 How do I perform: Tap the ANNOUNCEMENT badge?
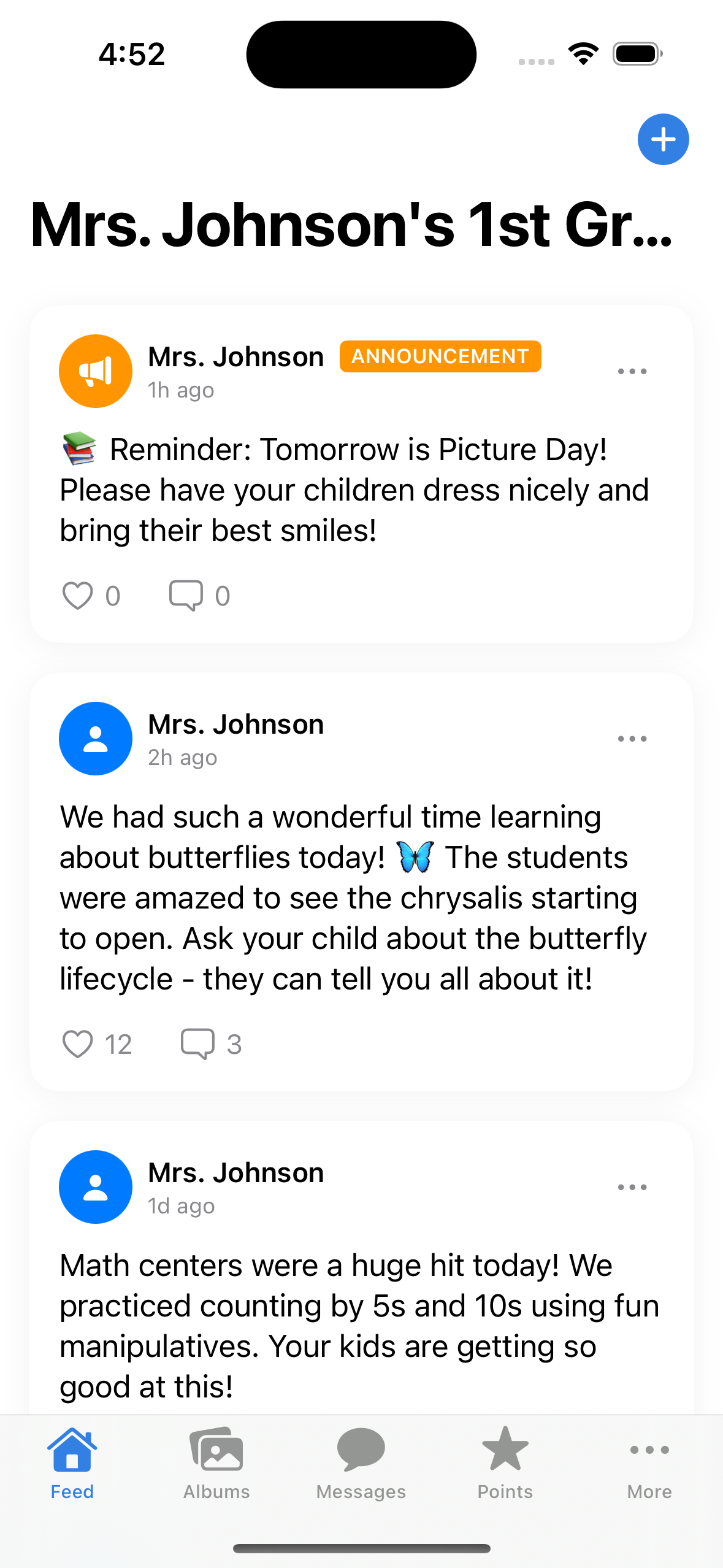pos(440,356)
